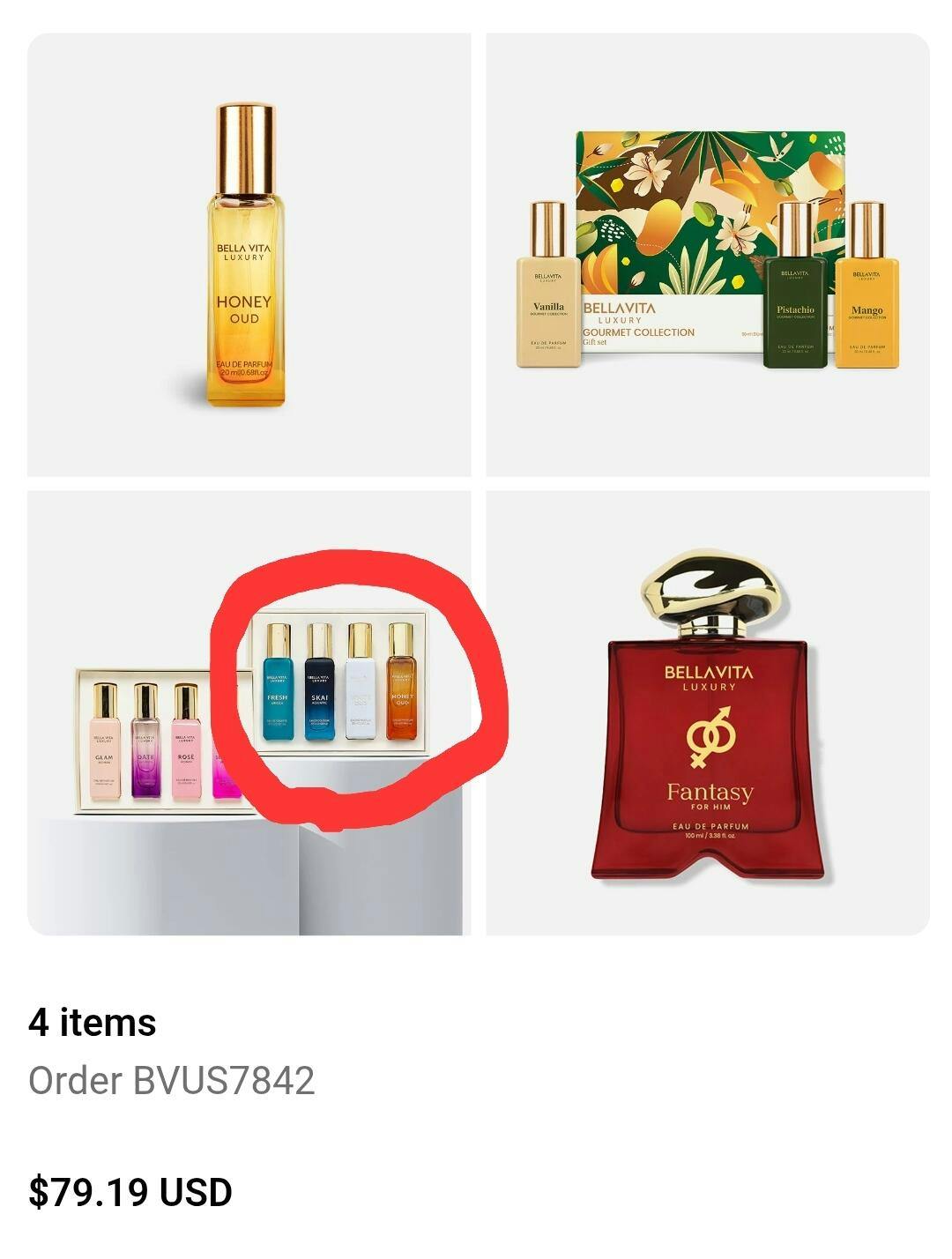Open the Honey Oud perfume tile

[x=249, y=255]
